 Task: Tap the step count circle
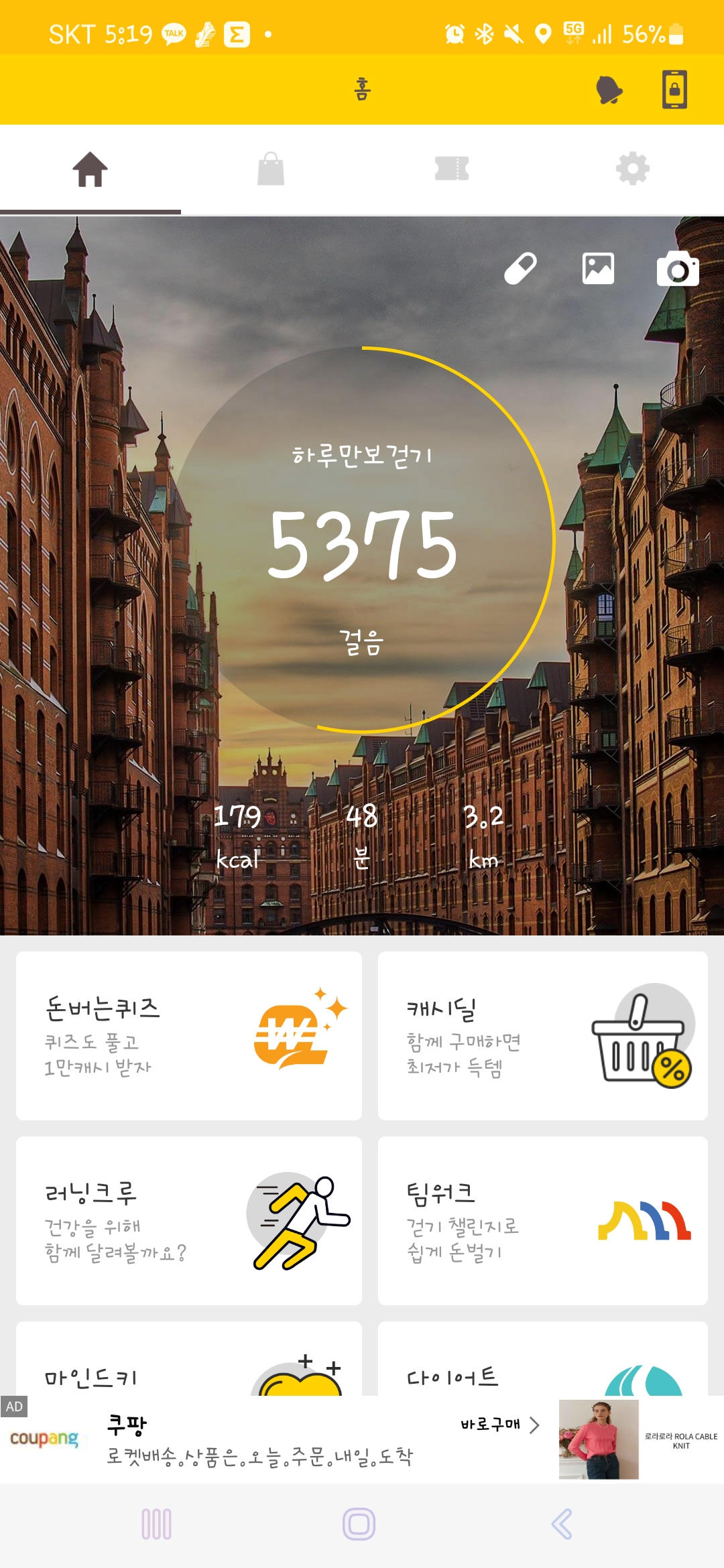[362, 539]
